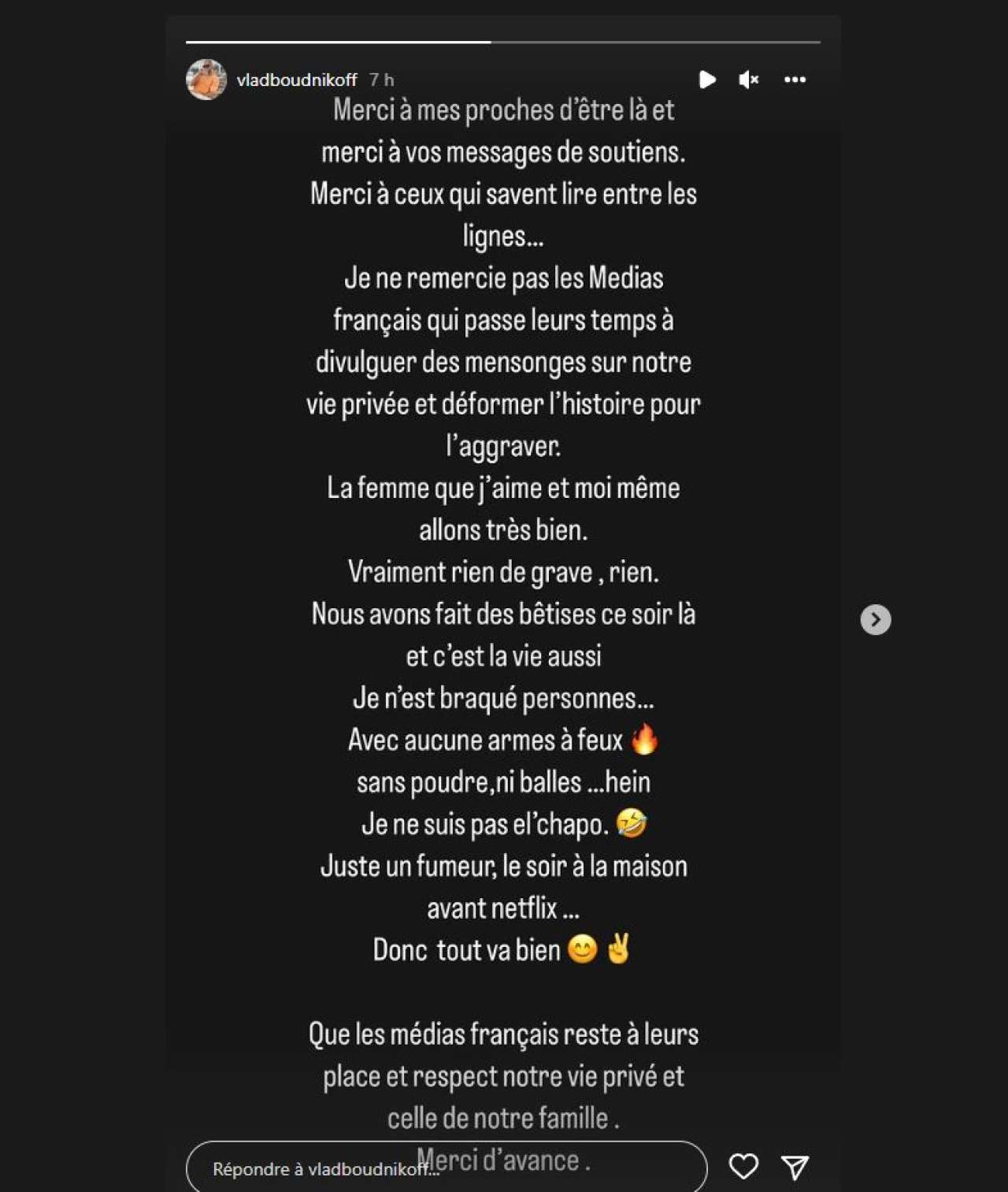
Task: Go to the next story
Action: click(x=875, y=619)
